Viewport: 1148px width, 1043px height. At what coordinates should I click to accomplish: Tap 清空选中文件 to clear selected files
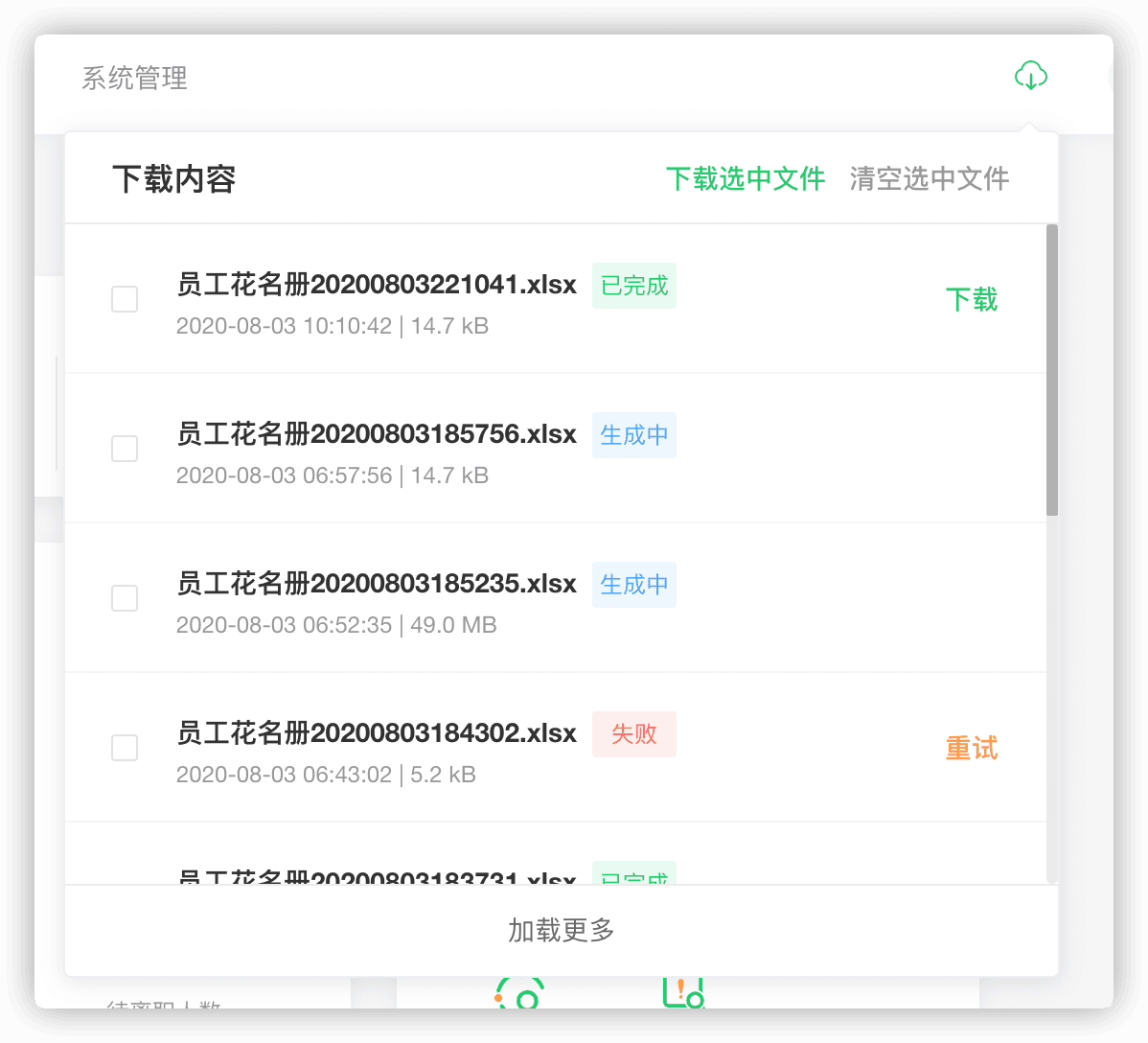click(929, 178)
